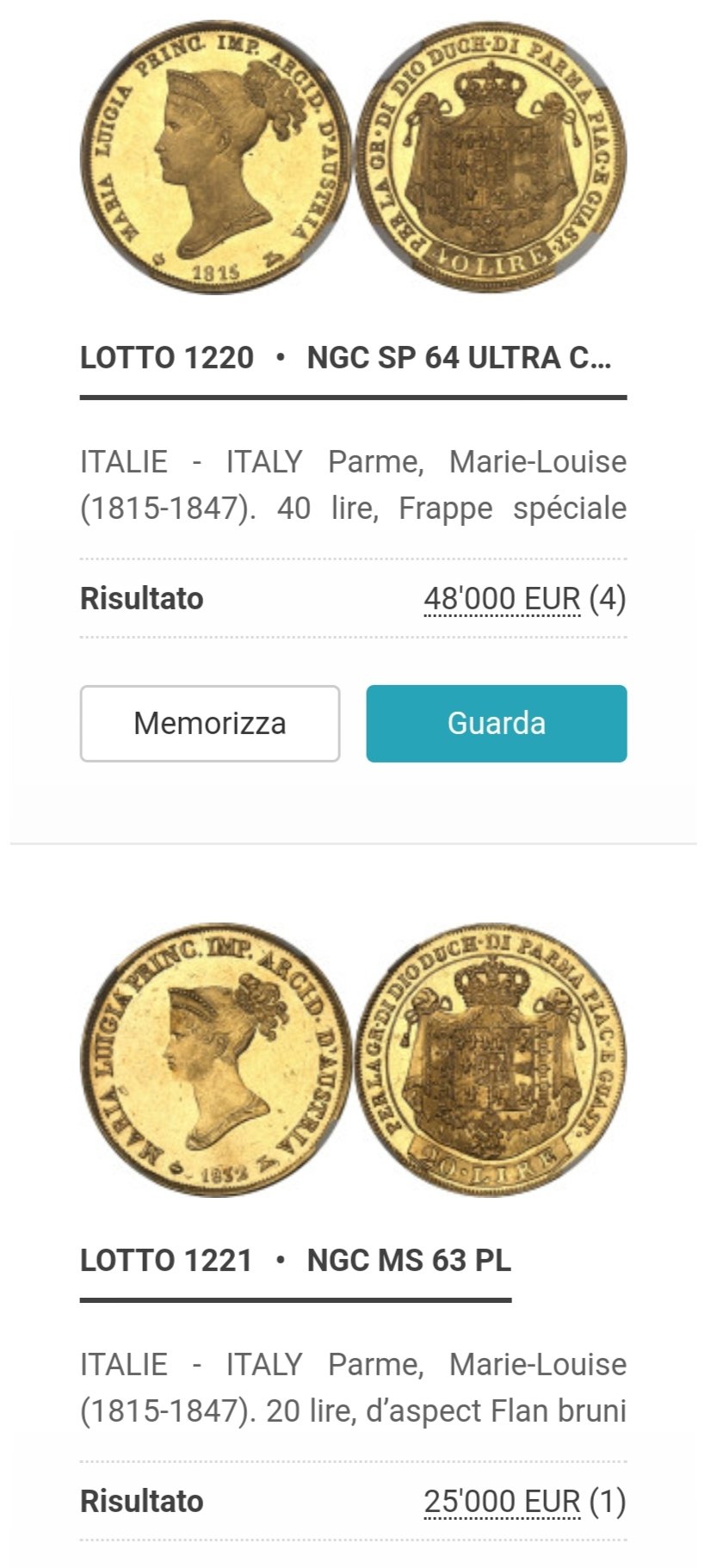Open the 1815 40 lire coin image
This screenshot has width=717, height=1568.
[x=354, y=157]
